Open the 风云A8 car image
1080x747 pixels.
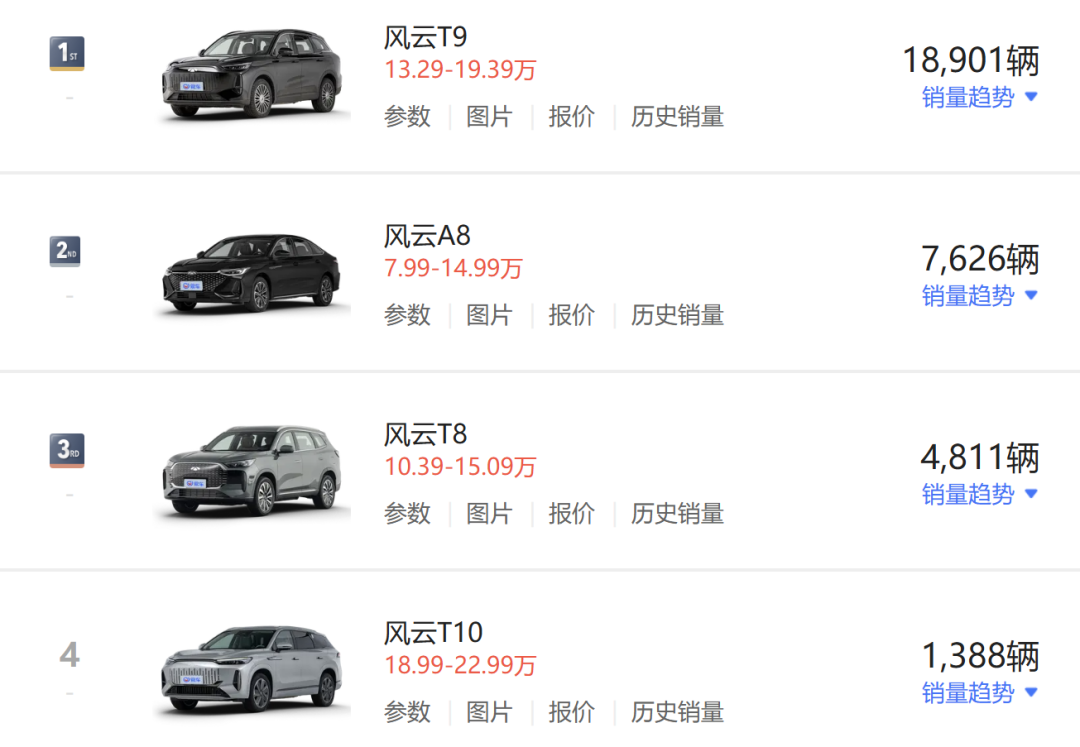tap(252, 273)
